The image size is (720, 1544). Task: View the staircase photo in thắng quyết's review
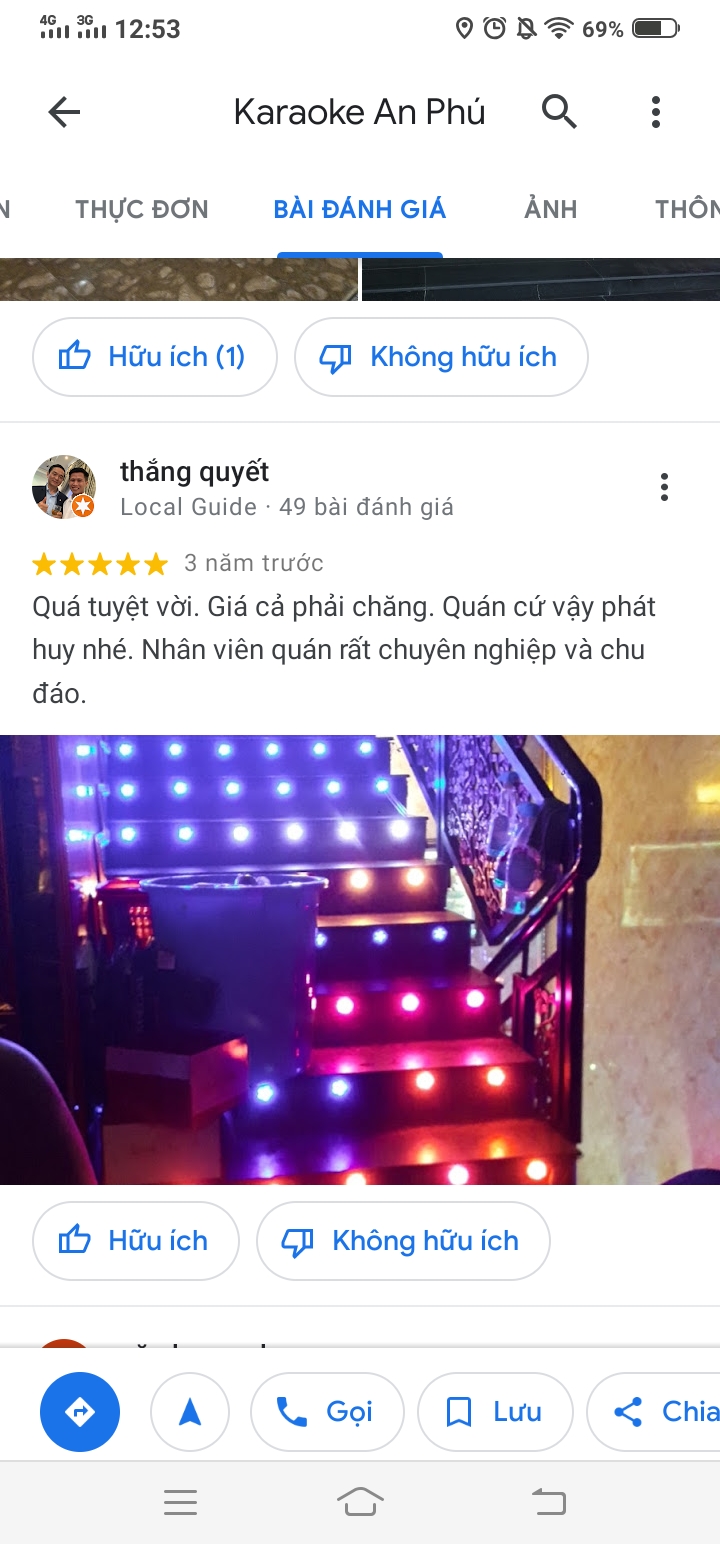360,960
